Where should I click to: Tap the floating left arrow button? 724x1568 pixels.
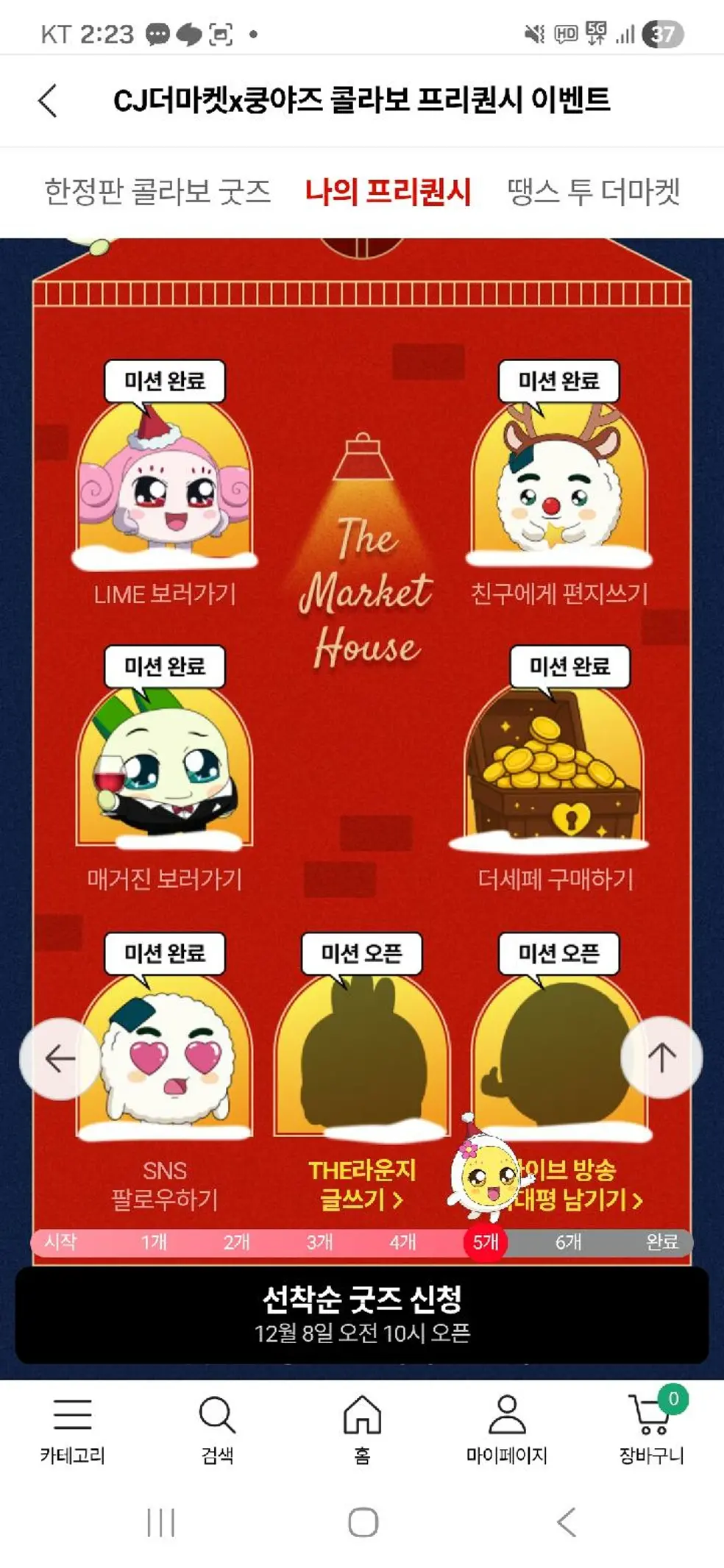[x=60, y=1058]
